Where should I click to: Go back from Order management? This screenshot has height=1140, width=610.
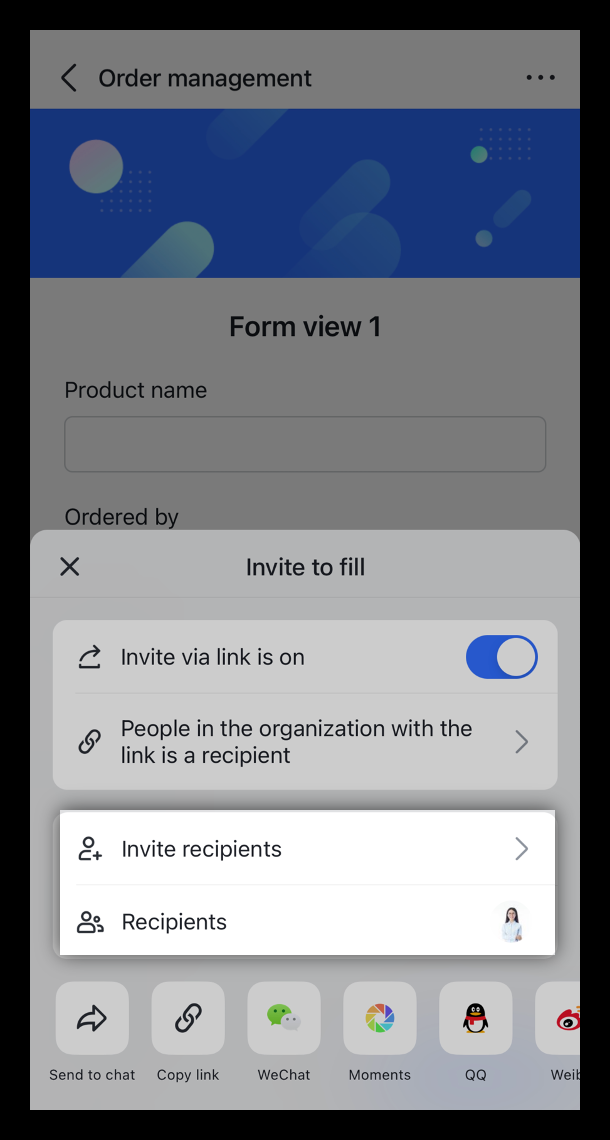pyautogui.click(x=69, y=78)
